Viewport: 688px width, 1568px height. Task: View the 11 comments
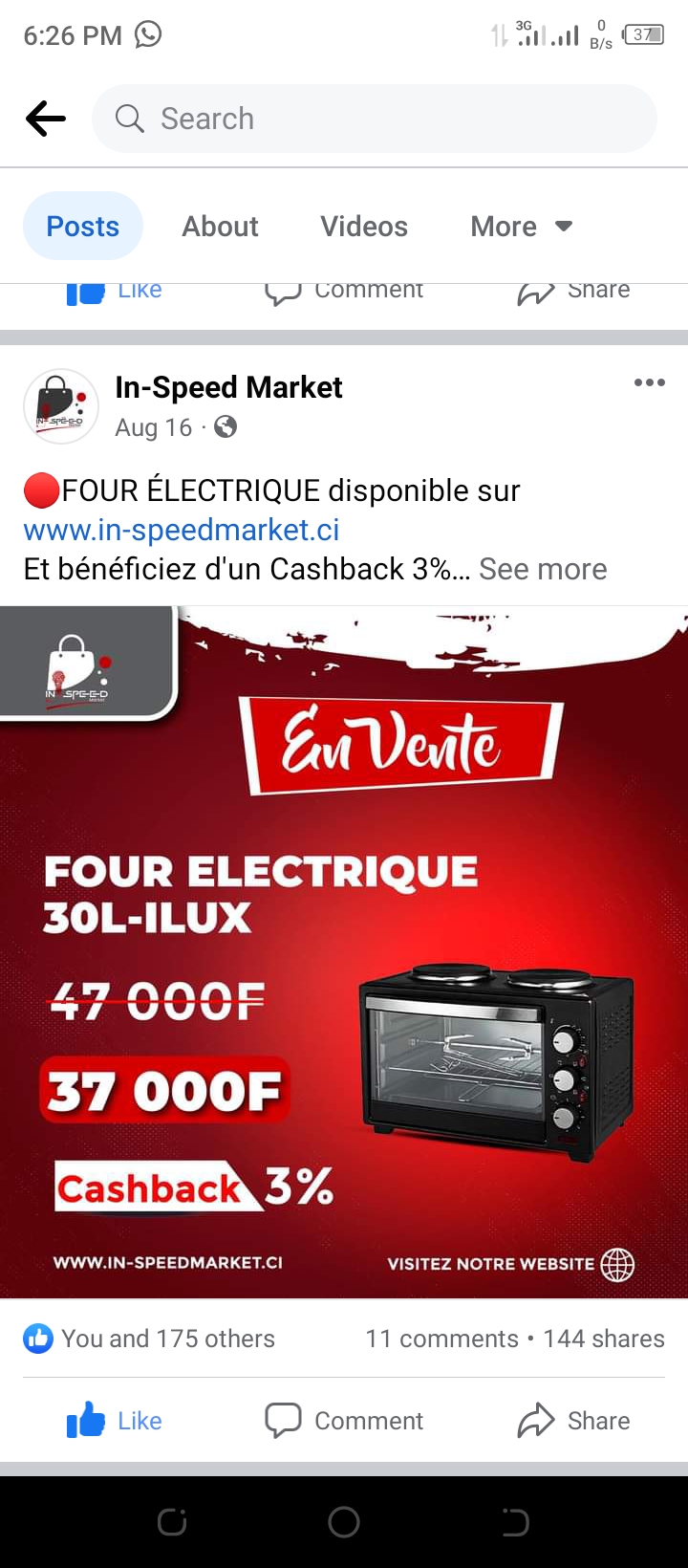click(x=441, y=1339)
